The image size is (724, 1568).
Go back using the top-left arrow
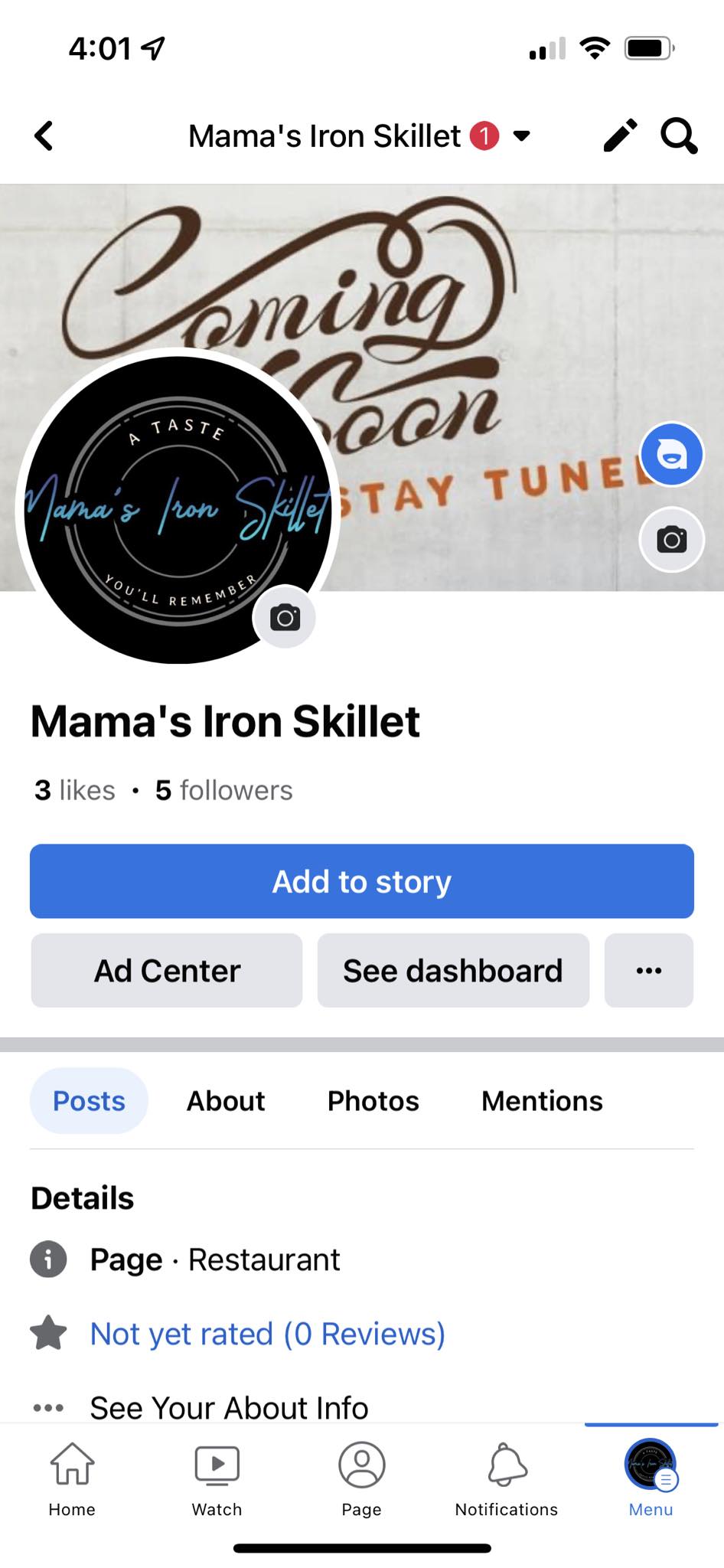(x=44, y=136)
